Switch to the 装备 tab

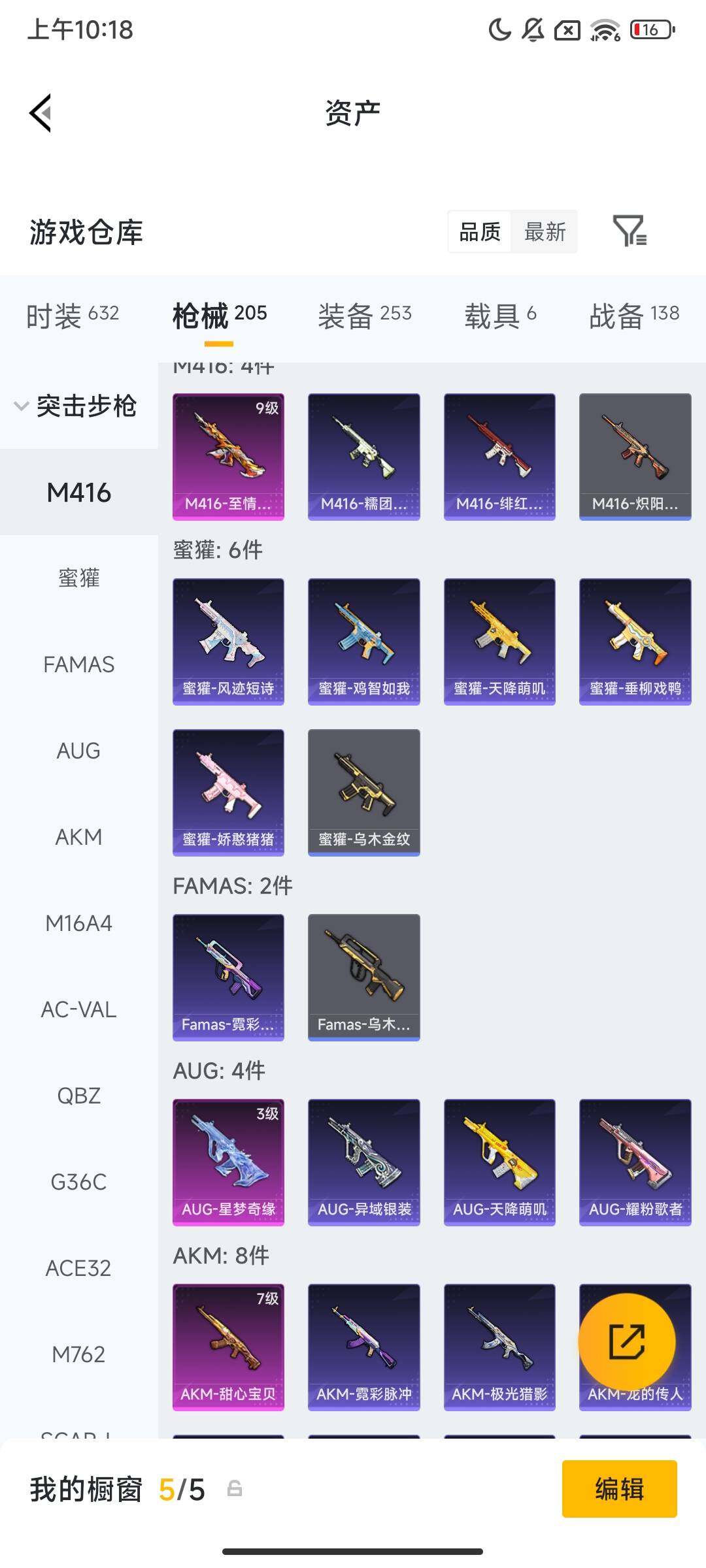tap(365, 316)
